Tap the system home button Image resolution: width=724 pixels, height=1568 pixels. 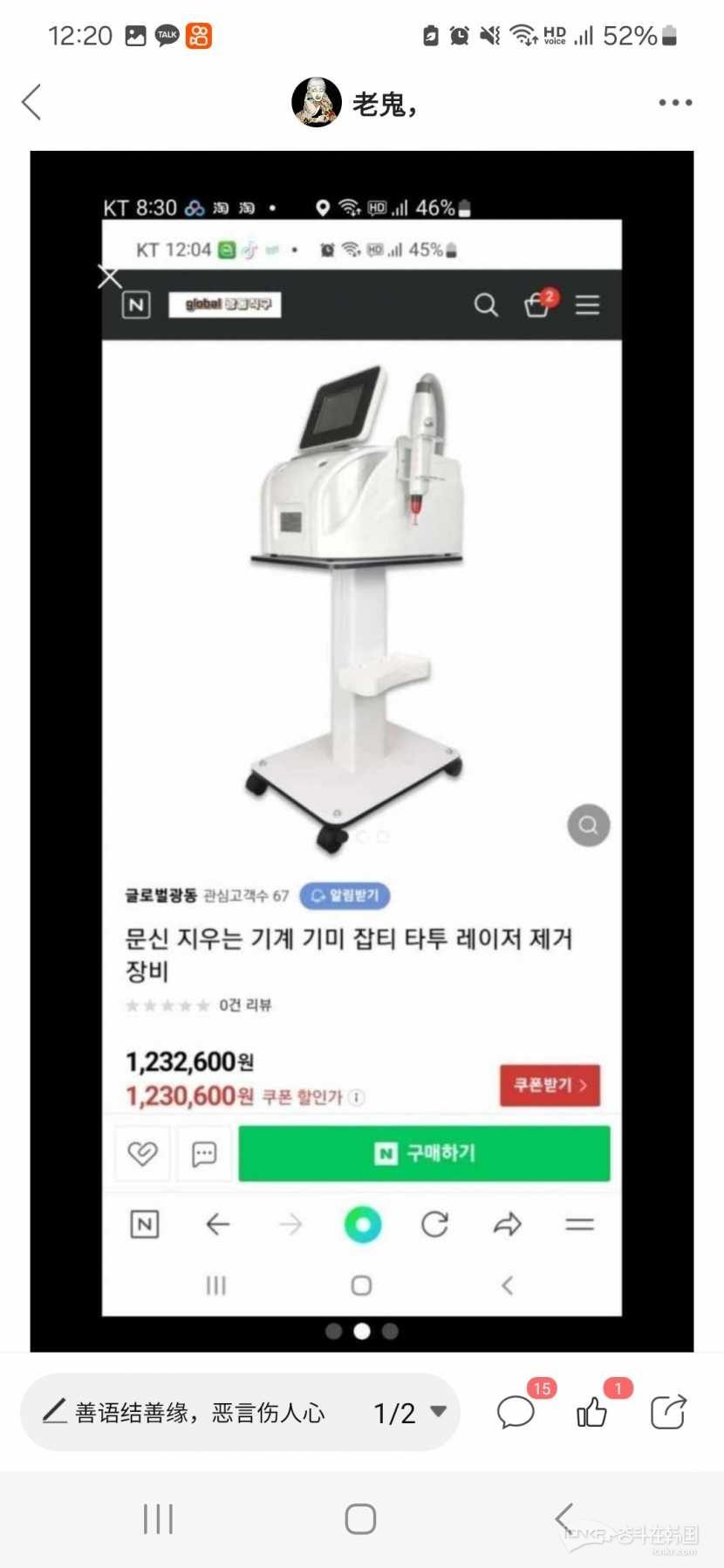[x=360, y=1518]
